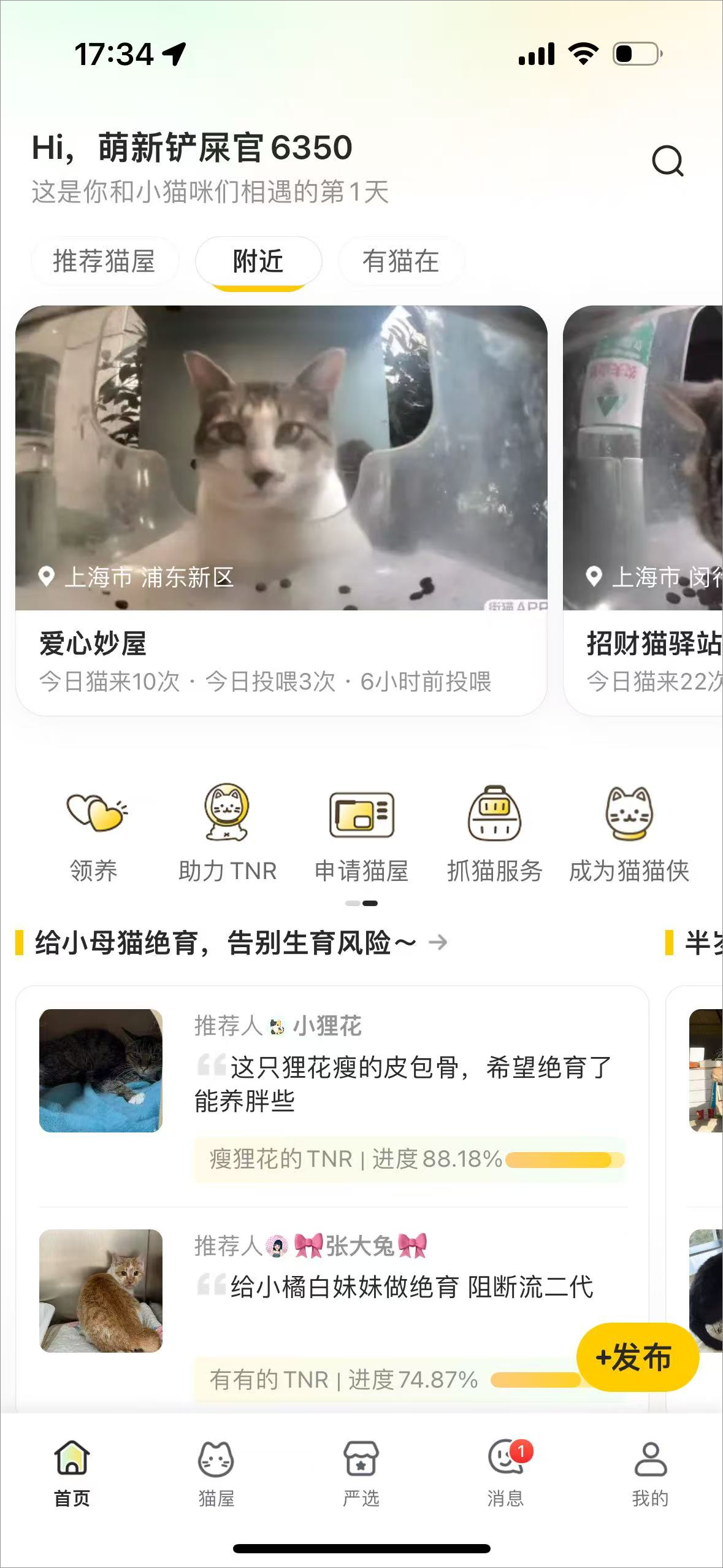Tap the yellow +发布 publish button
723x1568 pixels.
point(637,1356)
